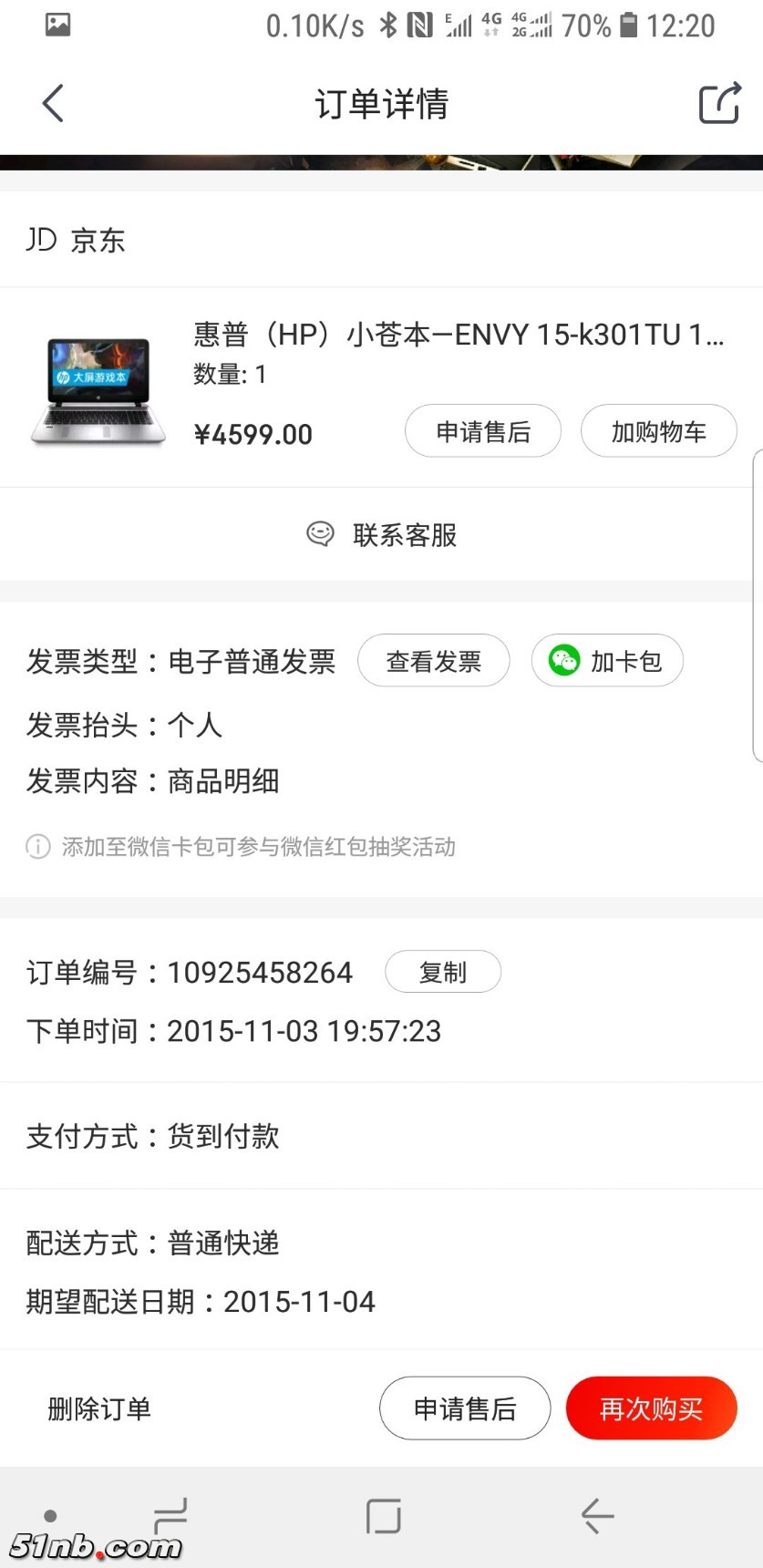This screenshot has height=1568, width=763.
Task: Go back from order details
Action: tap(53, 103)
